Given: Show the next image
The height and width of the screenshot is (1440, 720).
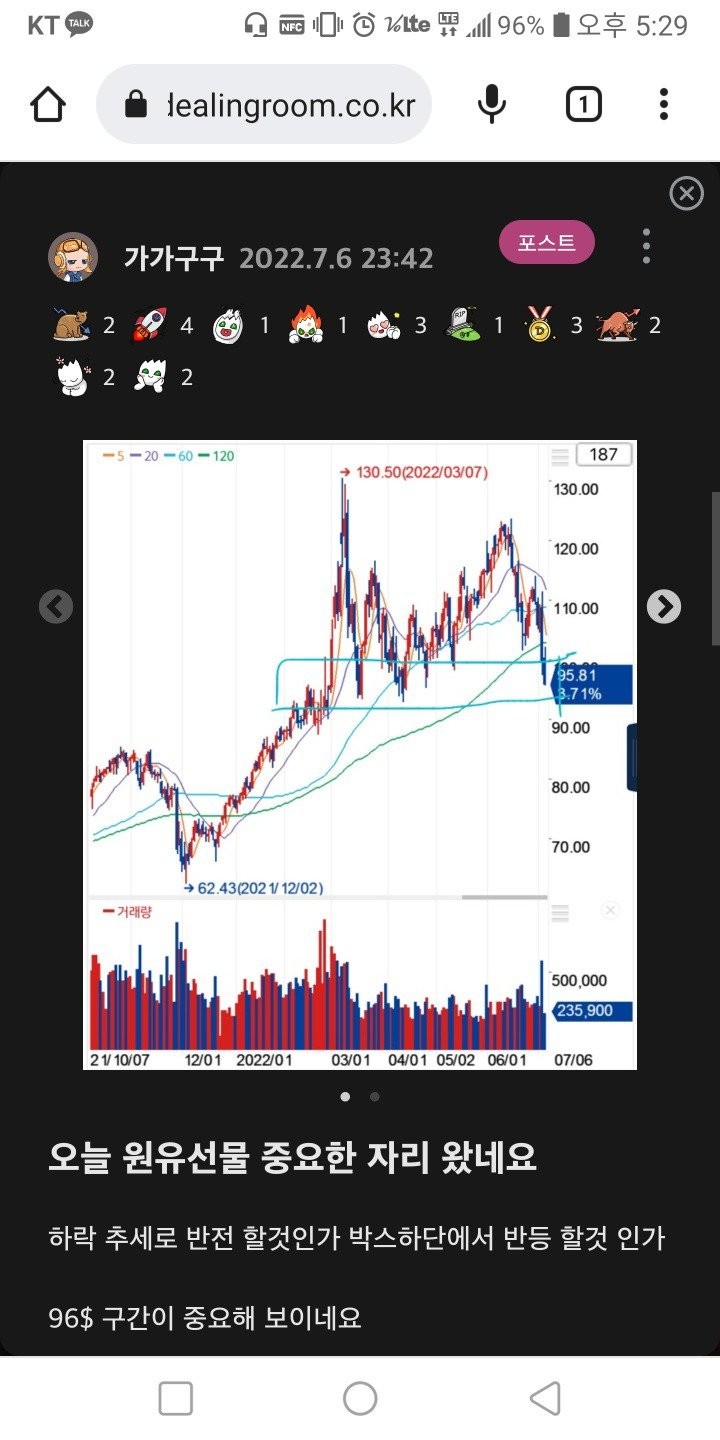Looking at the screenshot, I should 664,606.
